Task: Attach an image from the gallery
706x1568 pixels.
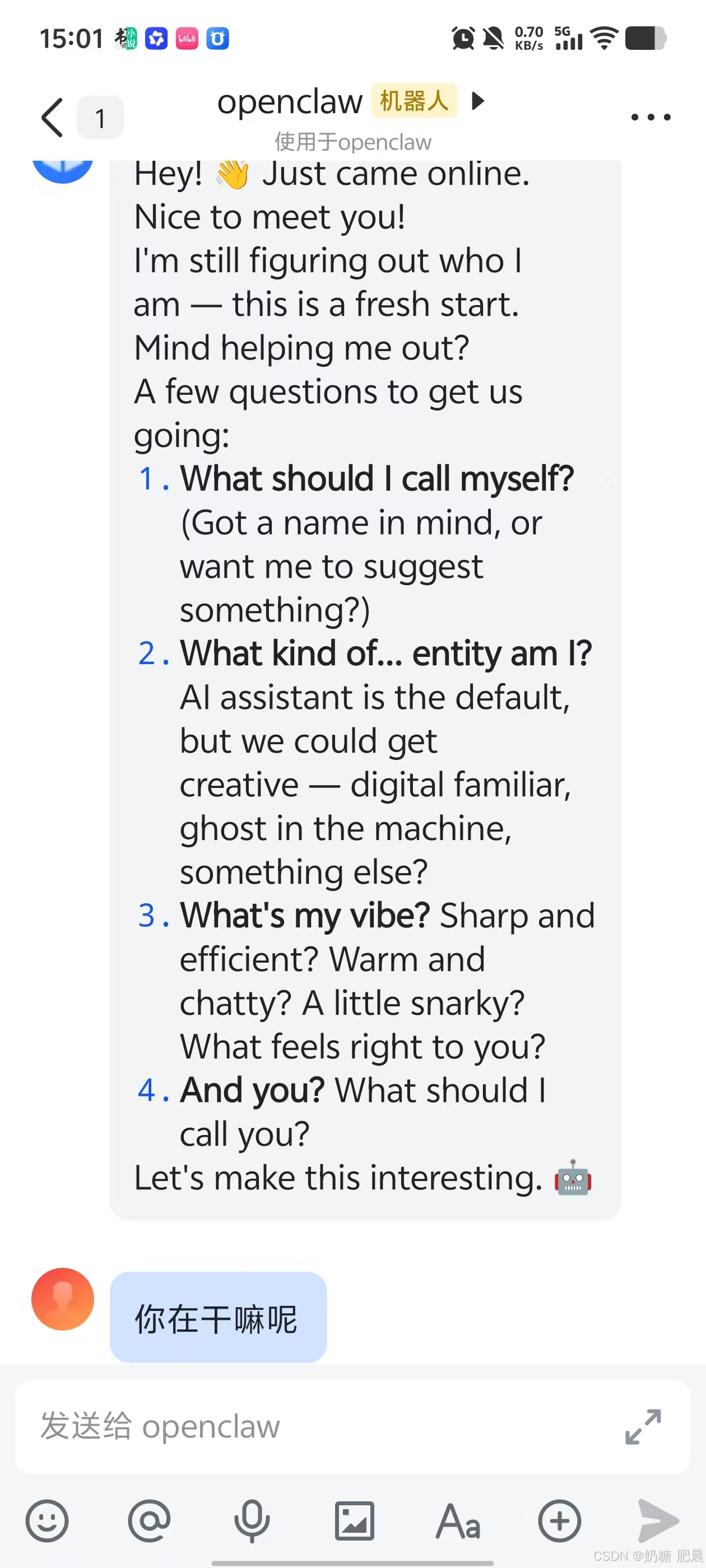Action: tap(354, 1520)
